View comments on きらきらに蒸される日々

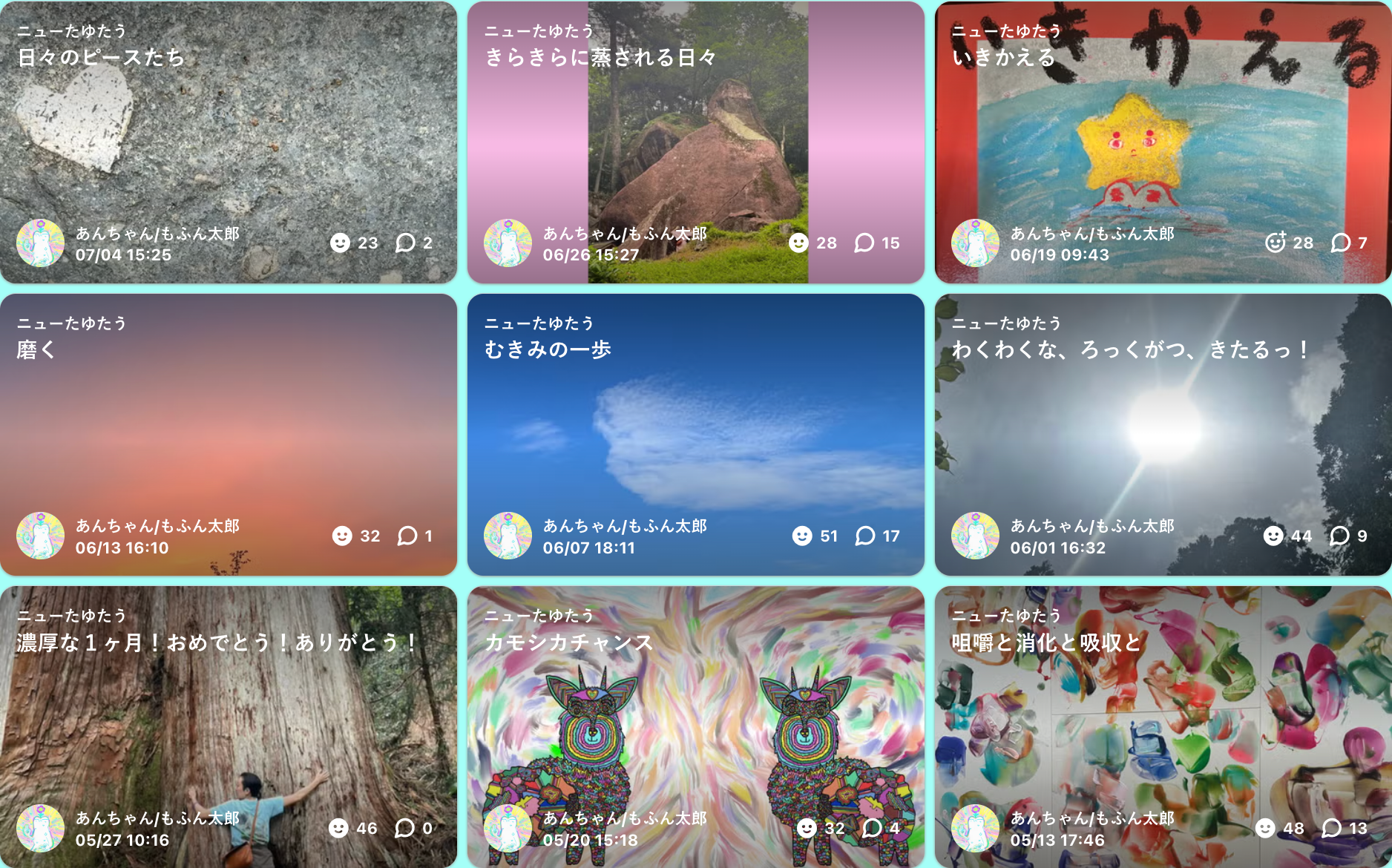click(x=864, y=243)
